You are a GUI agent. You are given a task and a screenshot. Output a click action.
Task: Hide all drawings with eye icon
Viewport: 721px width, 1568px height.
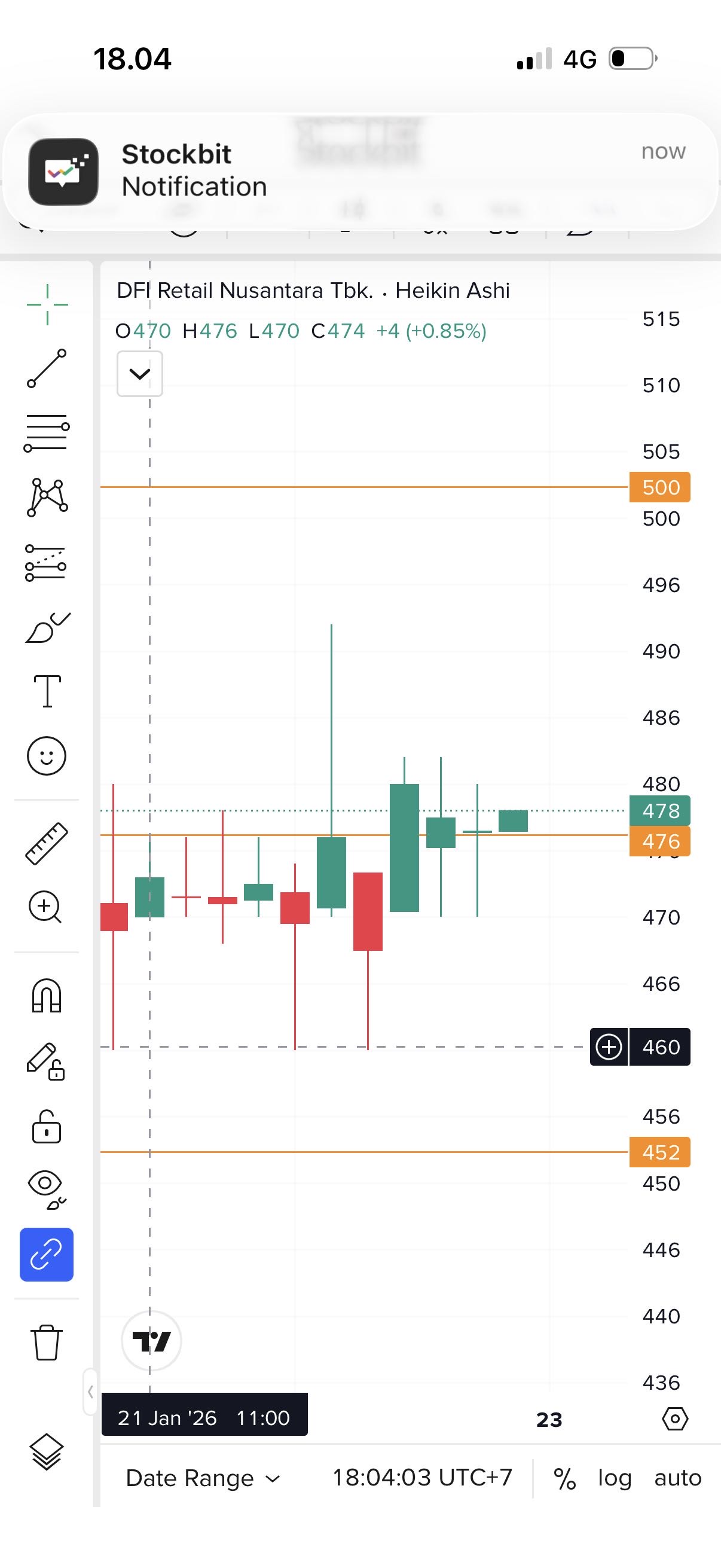pos(47,1188)
